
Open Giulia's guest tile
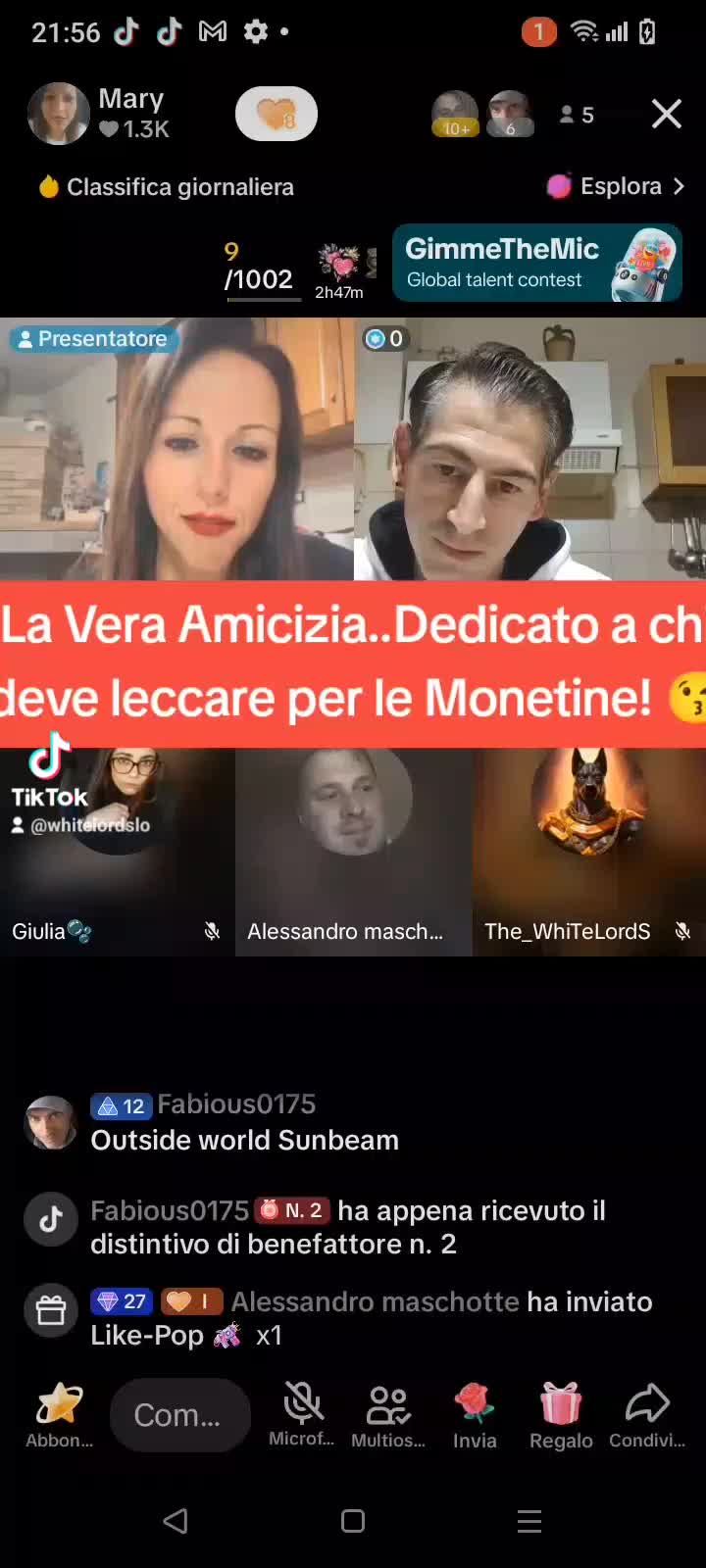(118, 852)
